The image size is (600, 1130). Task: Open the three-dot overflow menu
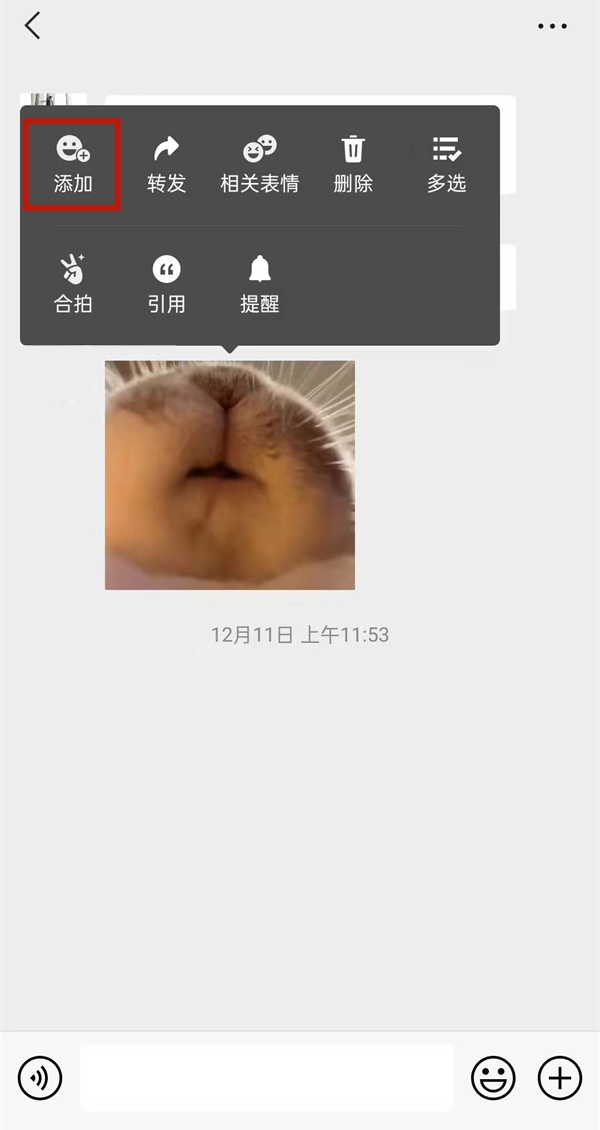click(x=552, y=27)
